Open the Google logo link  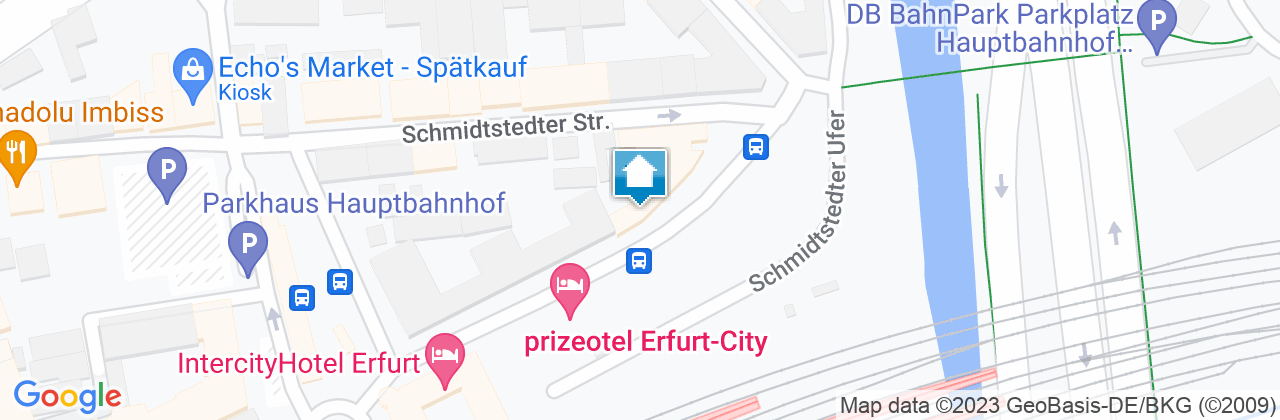(x=67, y=395)
